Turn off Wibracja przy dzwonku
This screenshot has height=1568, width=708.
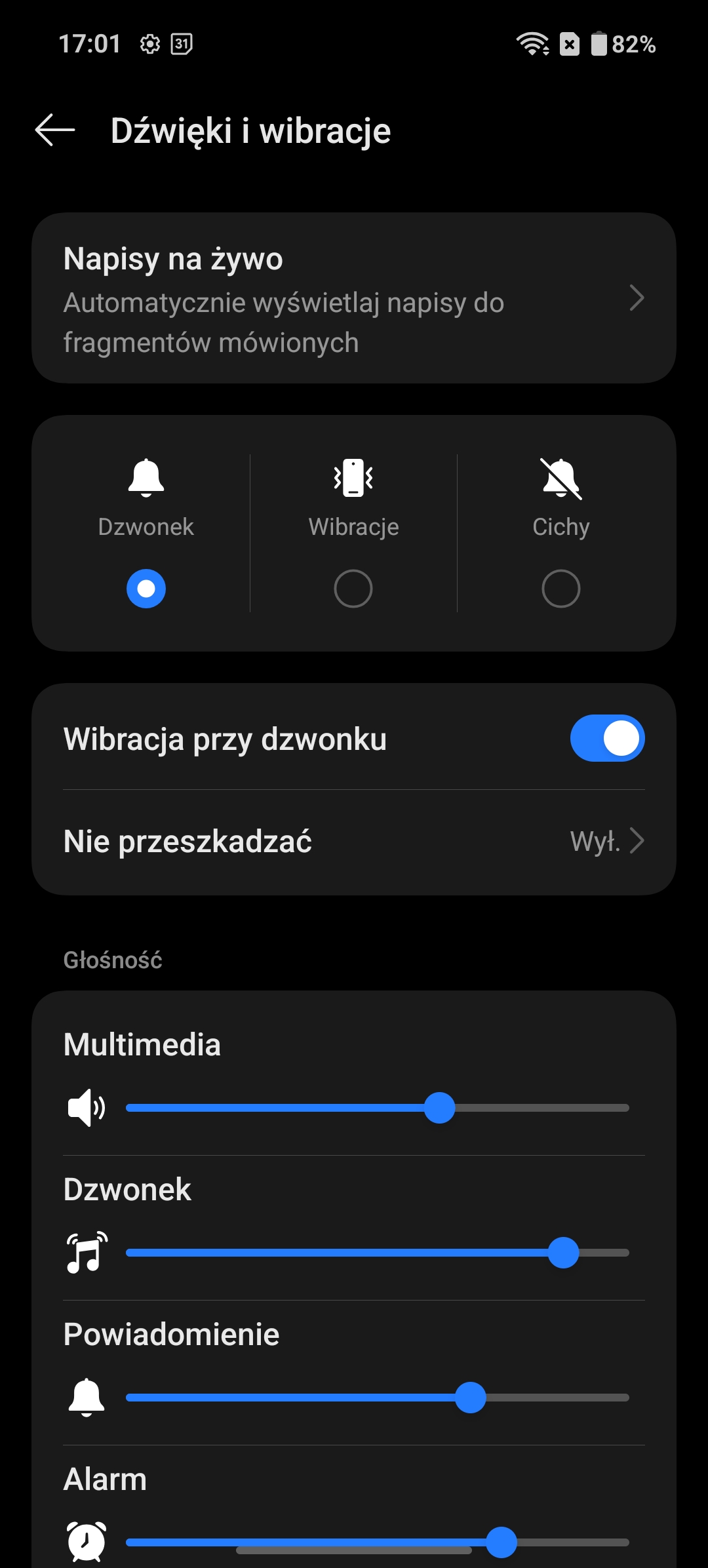pyautogui.click(x=607, y=738)
